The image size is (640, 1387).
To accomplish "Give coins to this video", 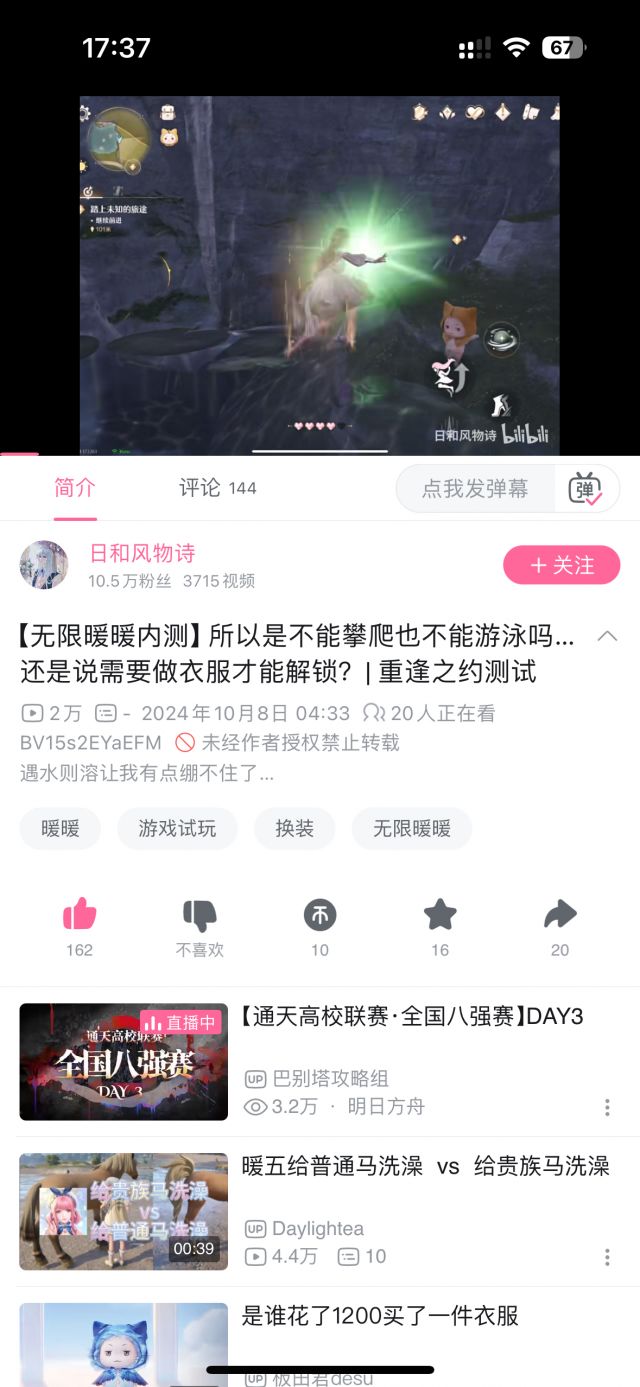I will pos(320,914).
